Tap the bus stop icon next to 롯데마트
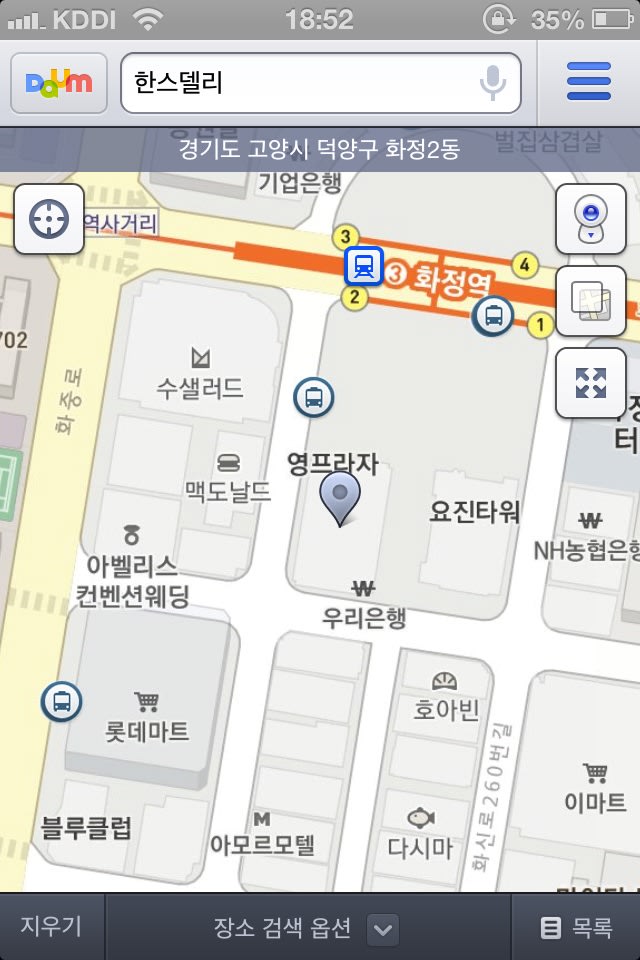 pos(61,701)
